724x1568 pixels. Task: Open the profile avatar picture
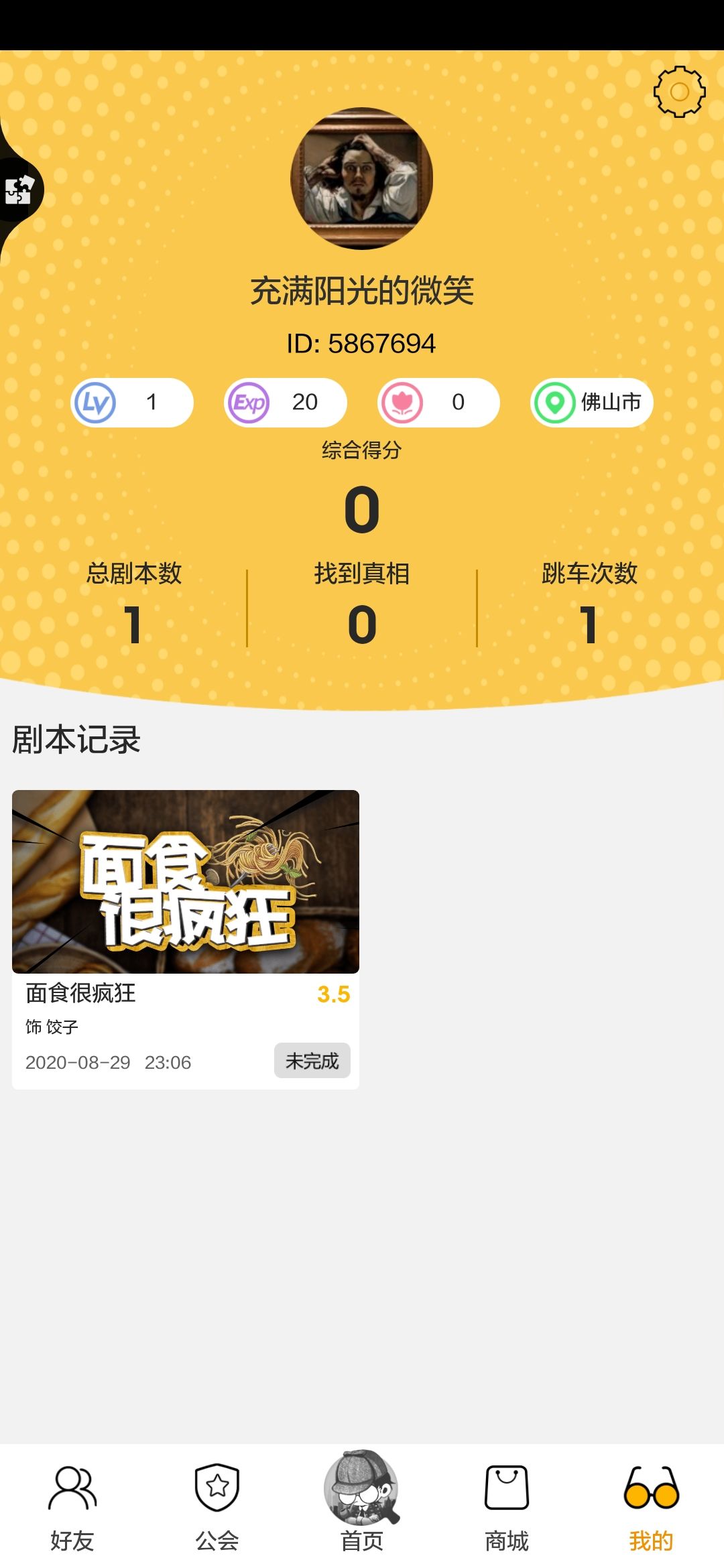coord(361,178)
